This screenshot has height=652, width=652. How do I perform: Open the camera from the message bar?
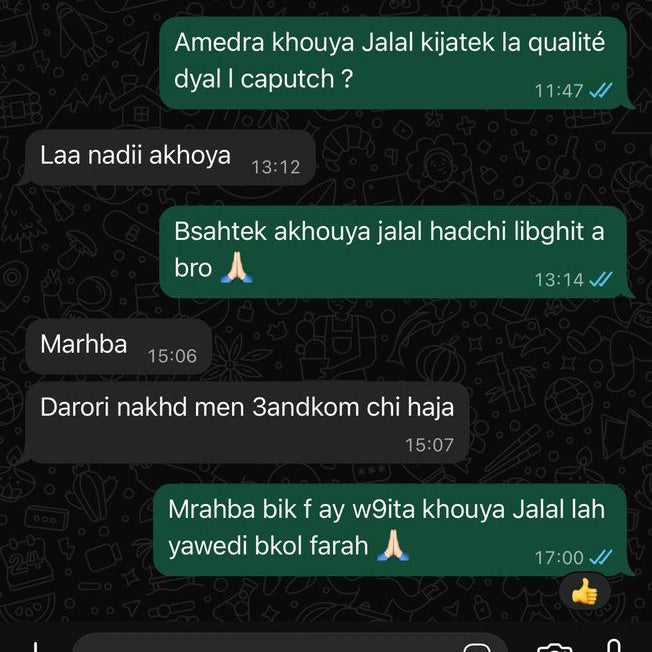click(553, 646)
